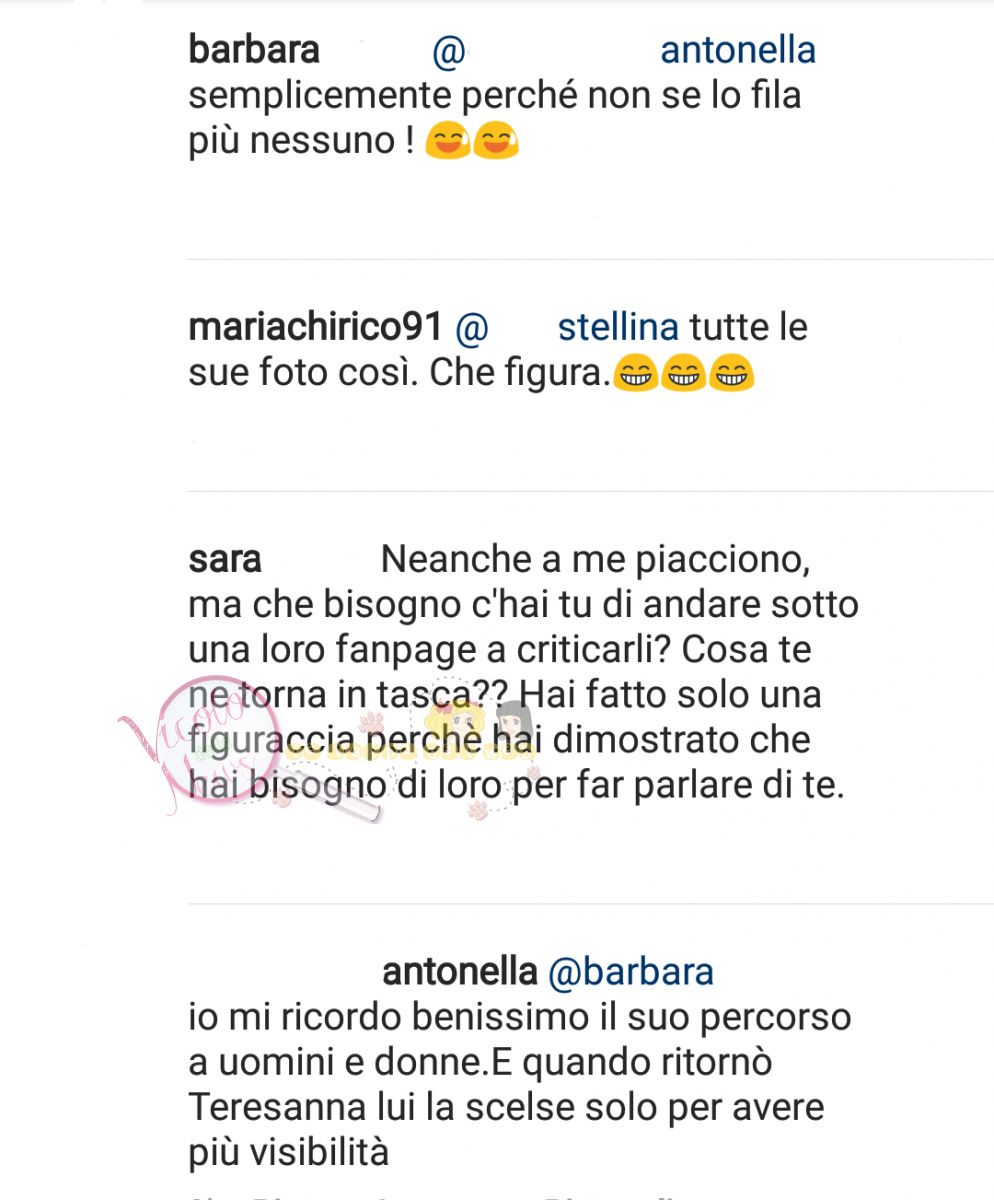
Task: Open mariachirico91's profile
Action: [x=315, y=327]
